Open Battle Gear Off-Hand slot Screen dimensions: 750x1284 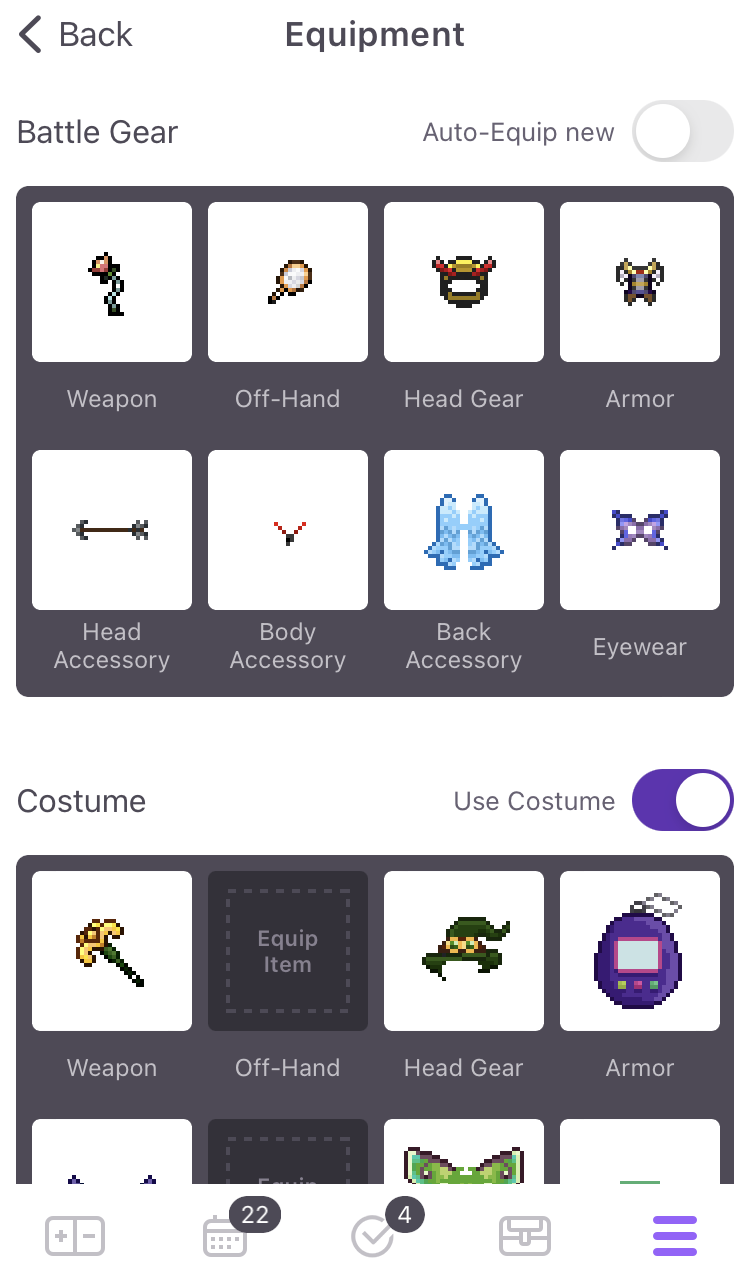288,282
